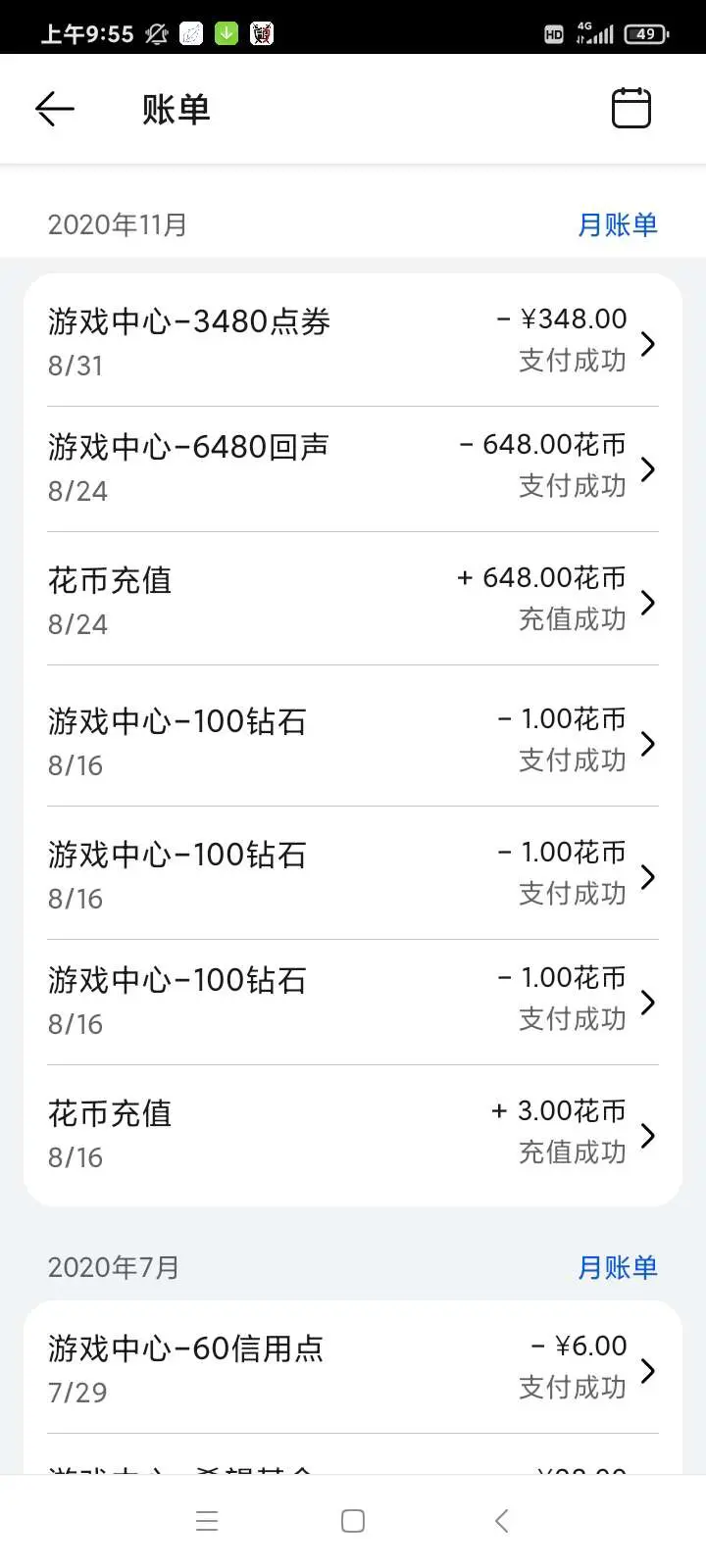Tap the system home button
The width and height of the screenshot is (706, 1568).
(353, 1521)
